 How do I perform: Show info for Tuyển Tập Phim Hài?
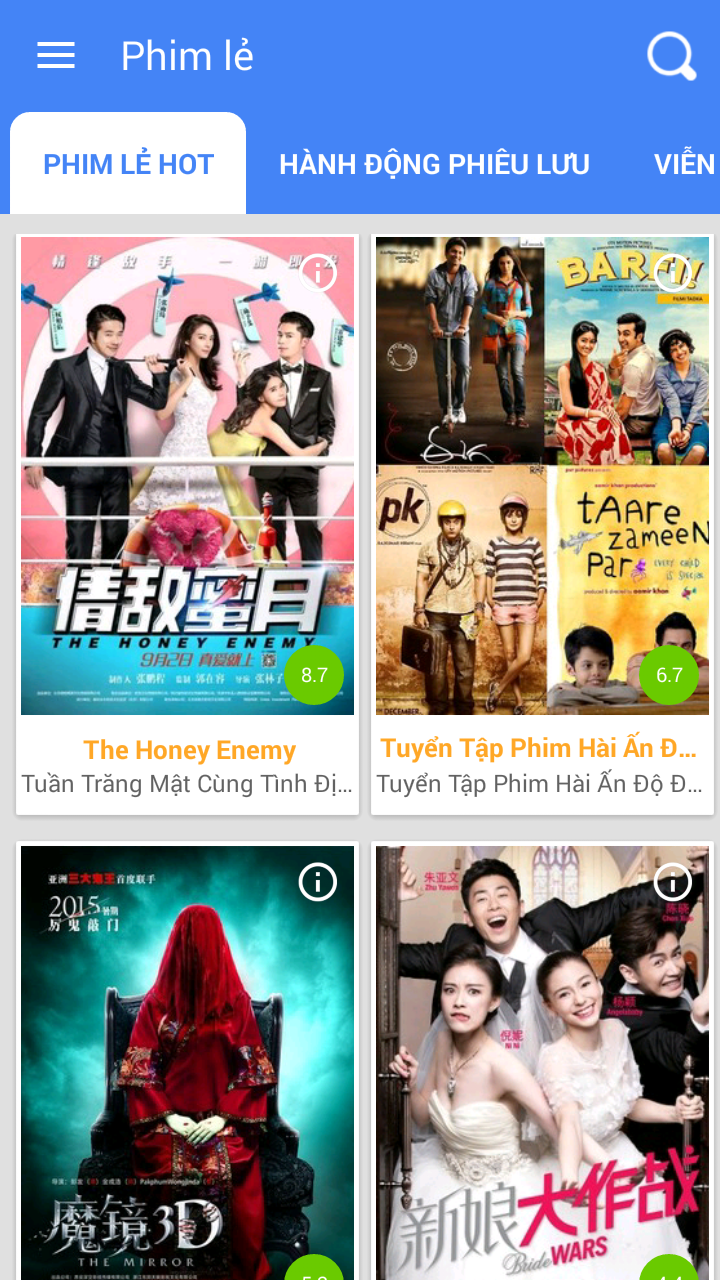pyautogui.click(x=673, y=272)
